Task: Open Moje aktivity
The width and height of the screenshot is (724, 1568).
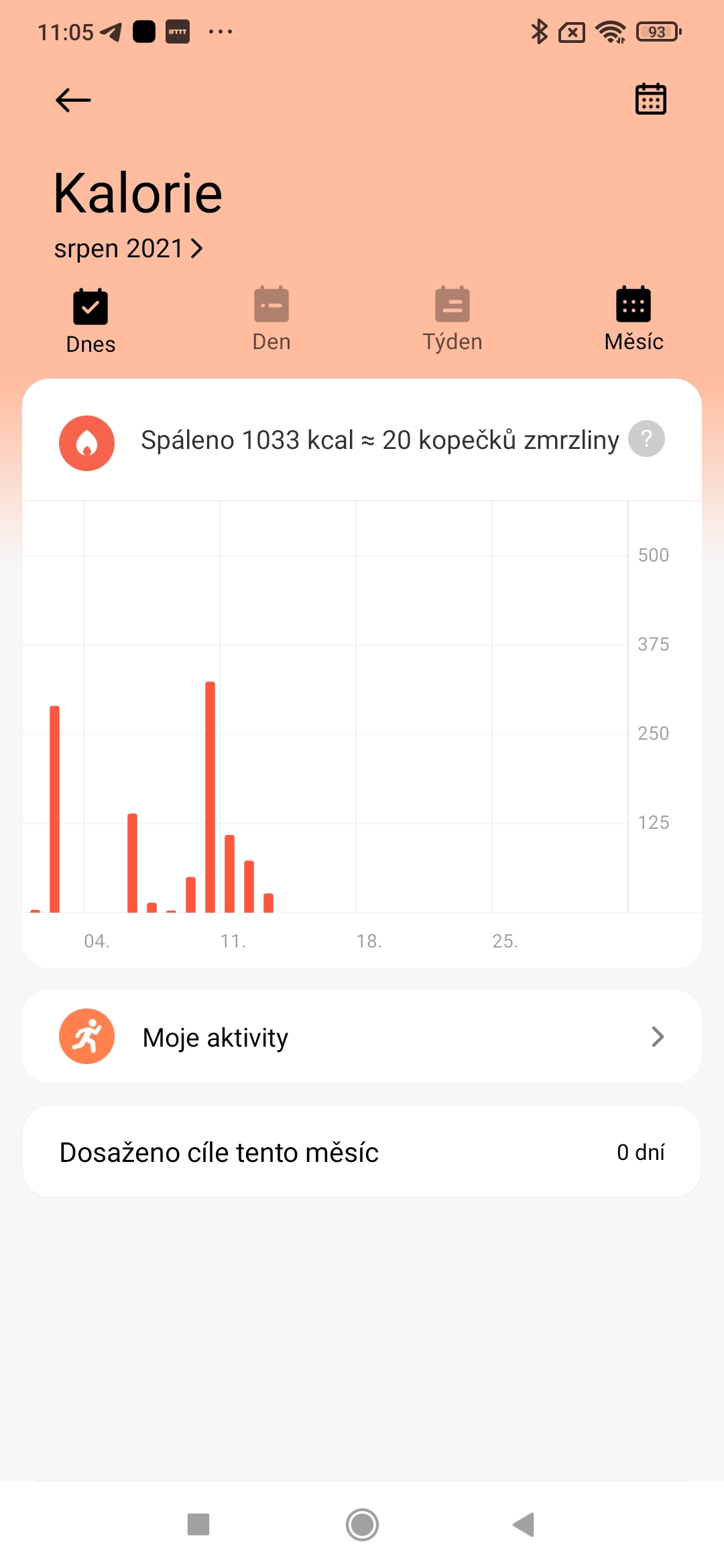Action: point(362,1037)
